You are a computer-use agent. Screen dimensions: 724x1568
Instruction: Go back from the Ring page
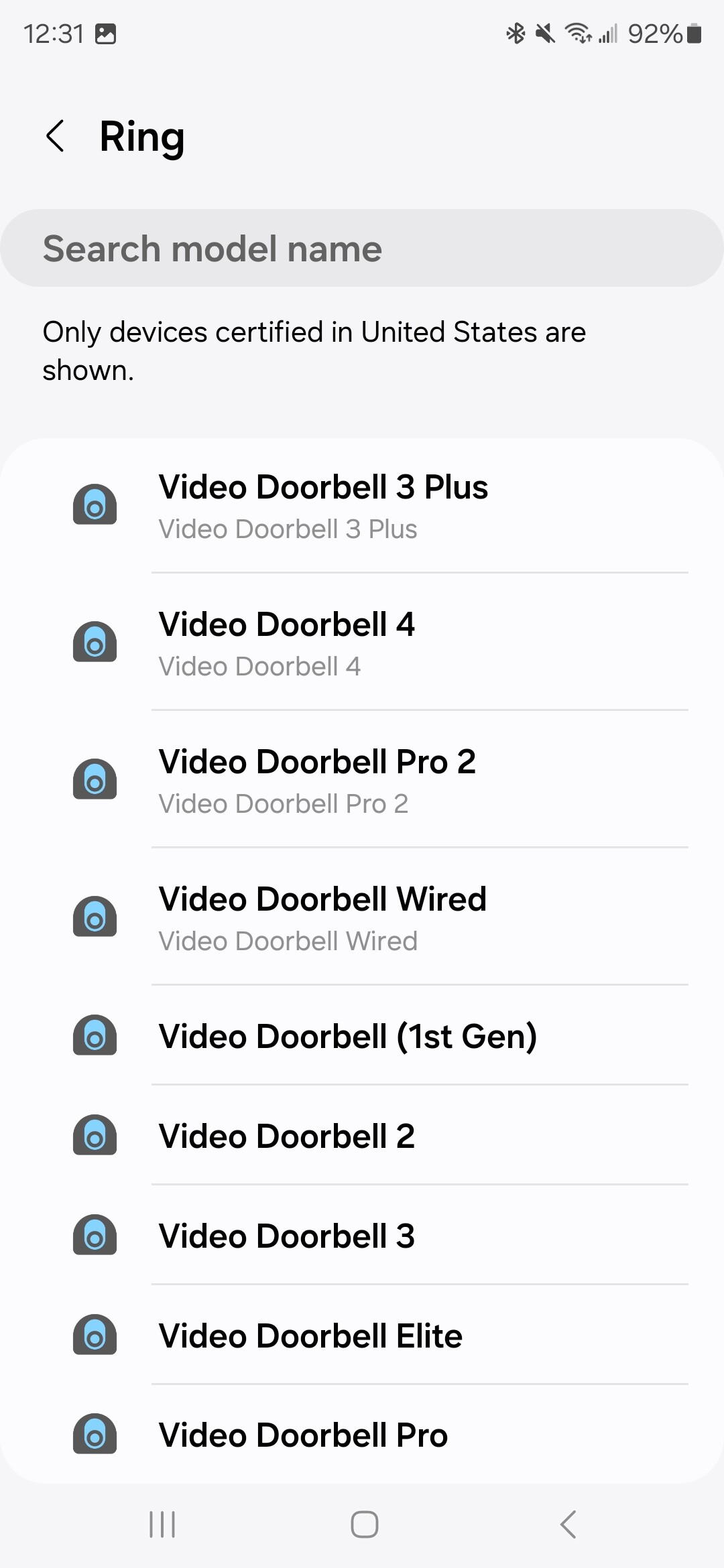[x=55, y=136]
